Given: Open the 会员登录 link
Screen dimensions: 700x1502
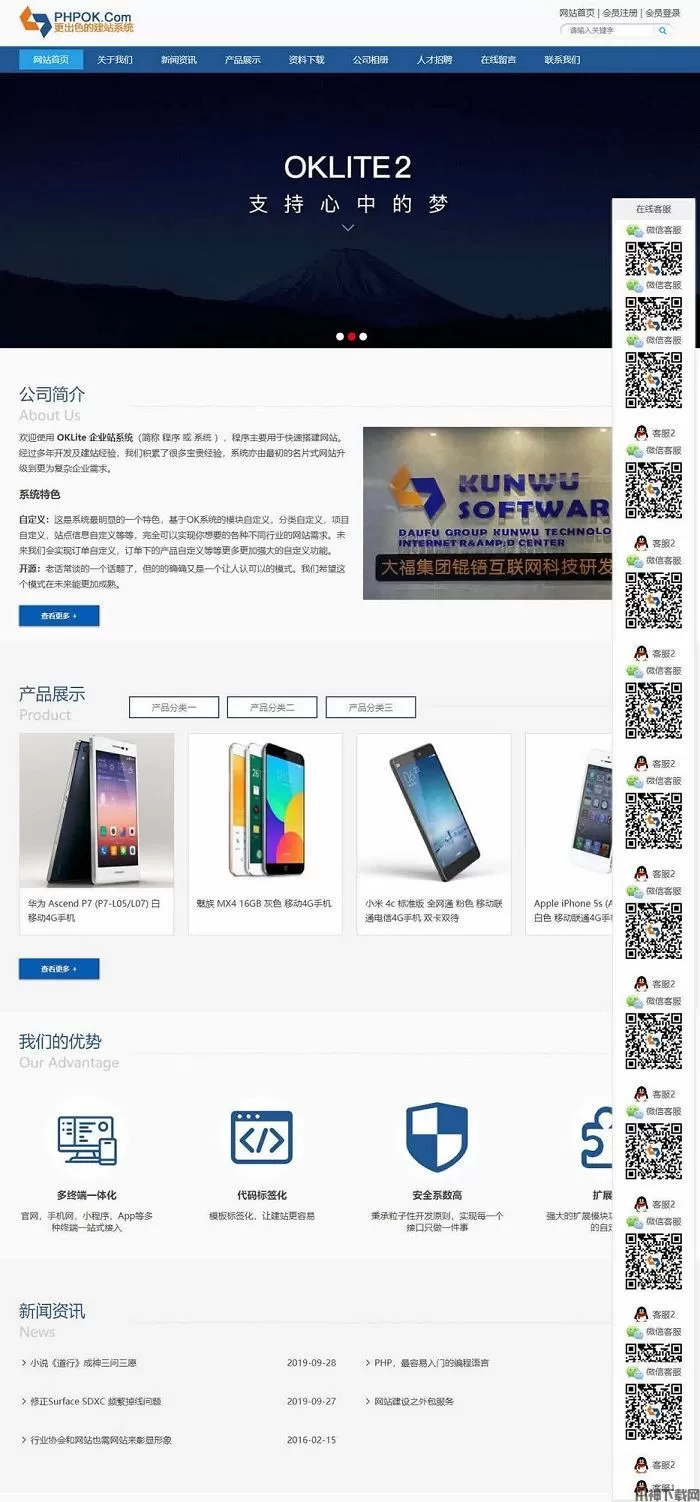Looking at the screenshot, I should click(663, 13).
